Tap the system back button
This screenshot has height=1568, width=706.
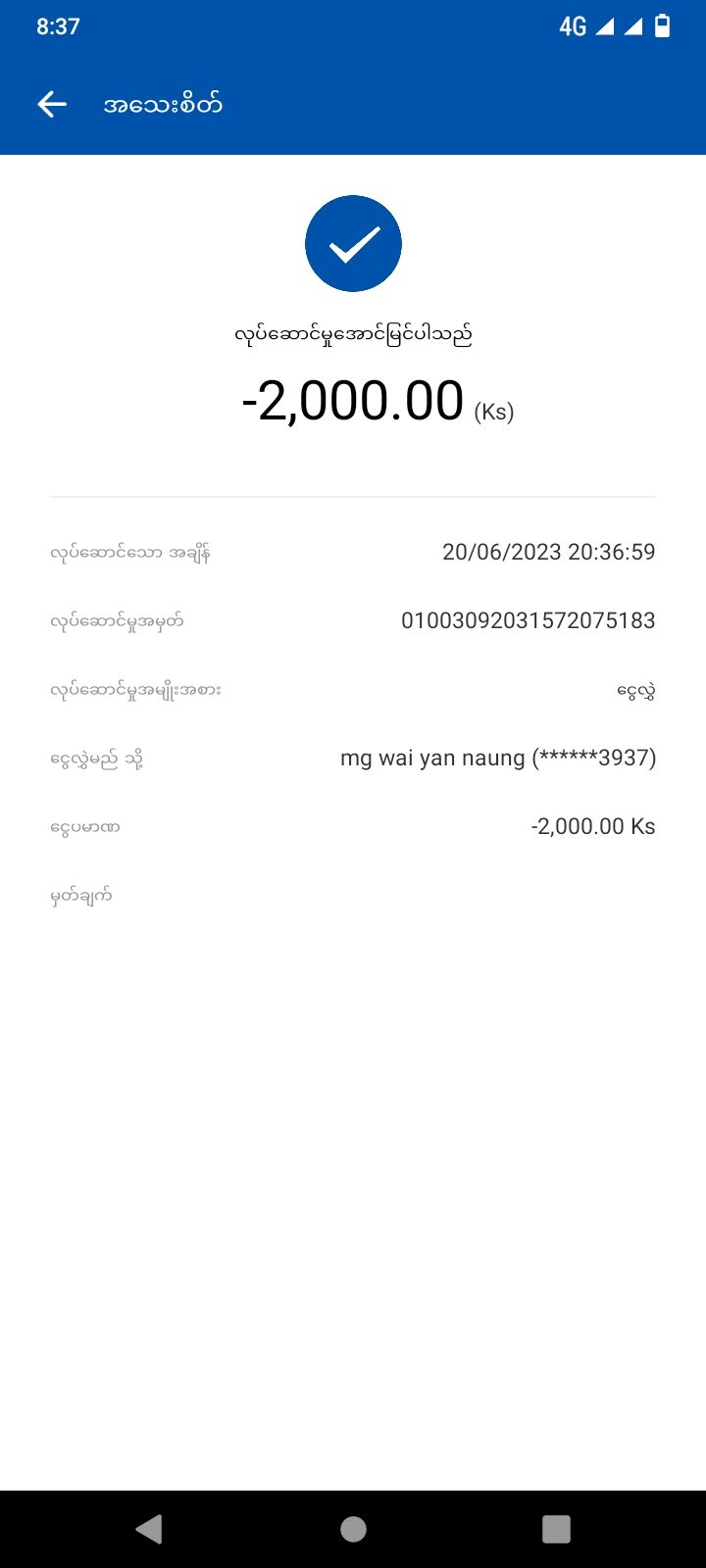coord(149,1529)
